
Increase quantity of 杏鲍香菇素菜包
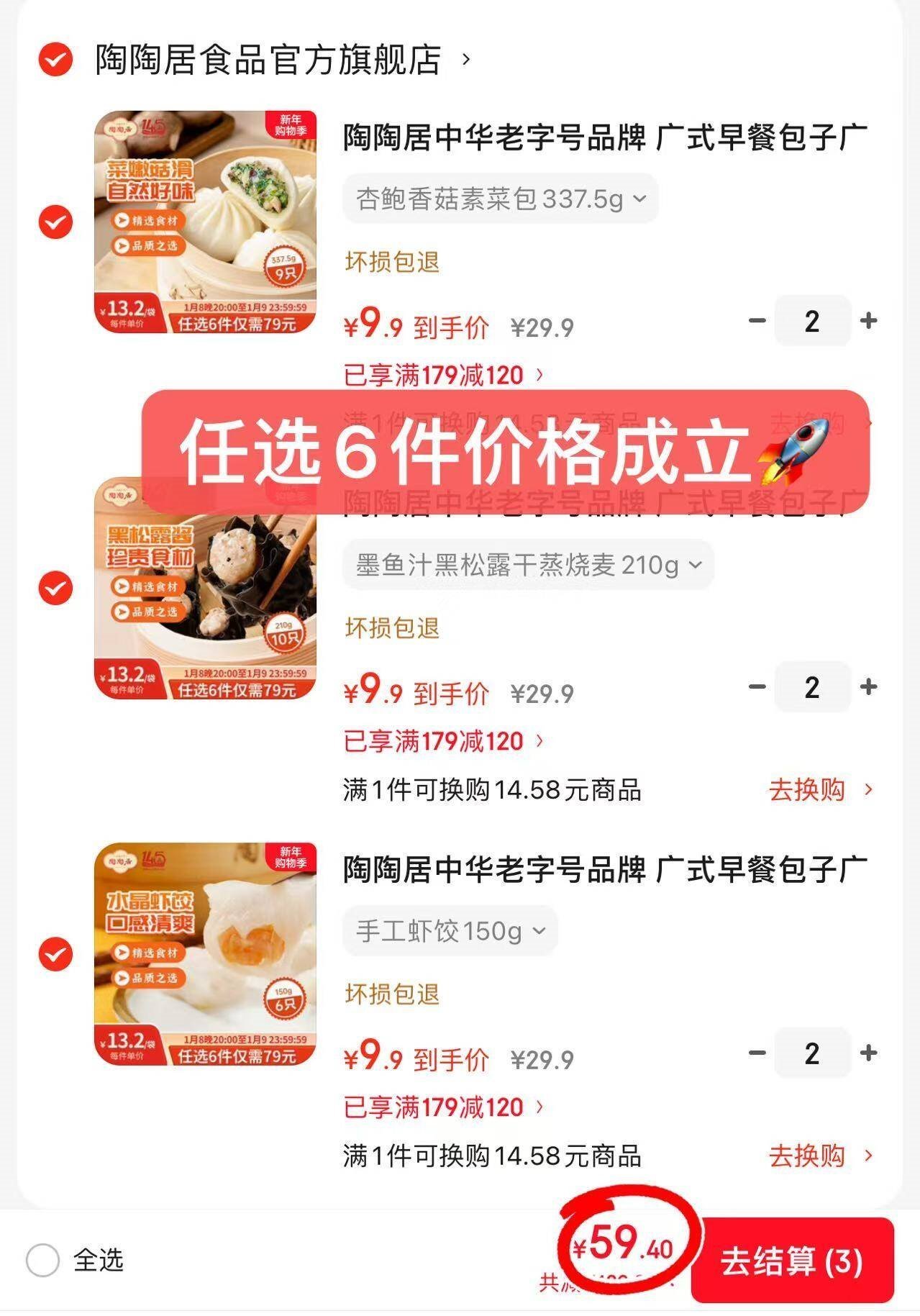click(x=871, y=322)
